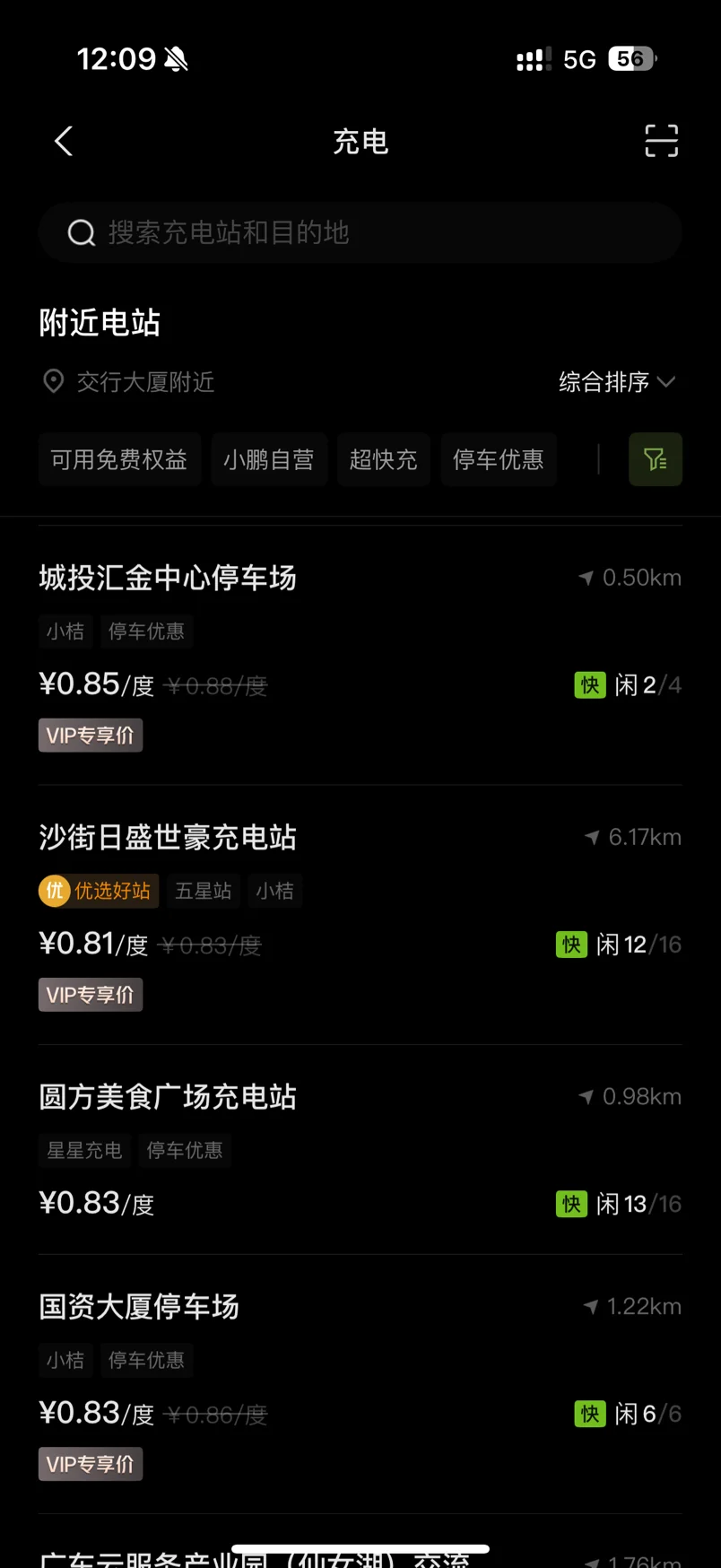Screen dimensions: 721x1568
Task: Open the 圆方美食广场充电站 station
Action: pyautogui.click(x=360, y=1150)
